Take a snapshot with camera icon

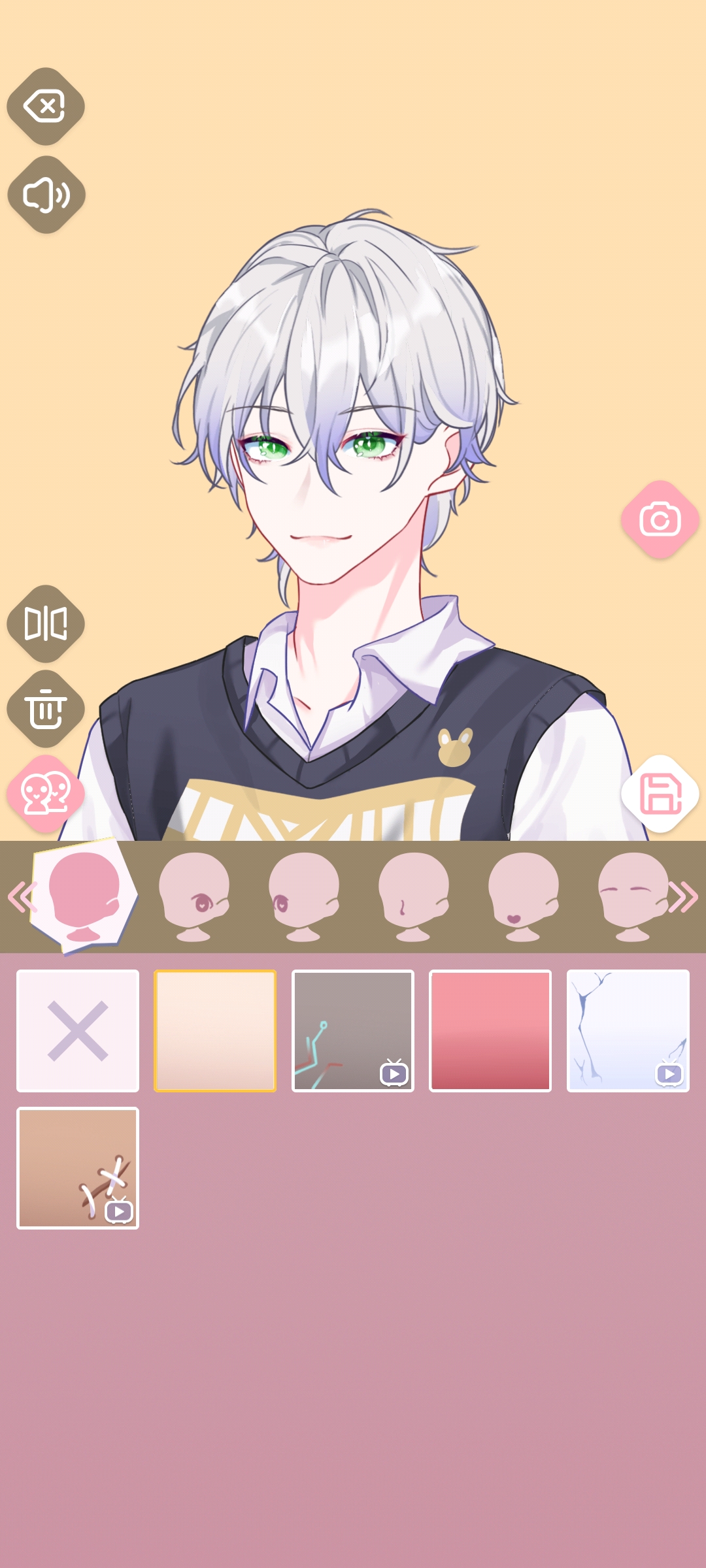coord(660,520)
